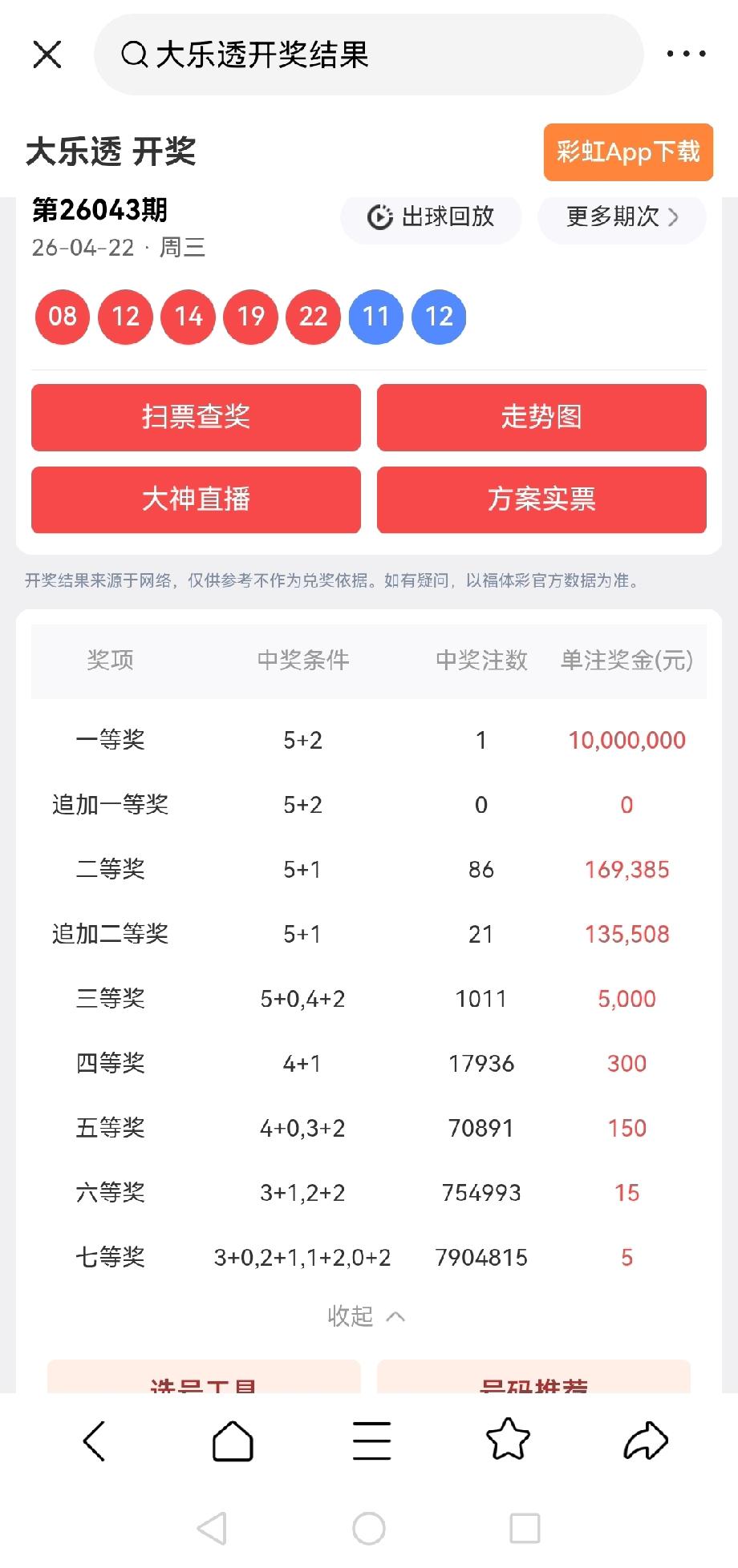Open 大神直播 live stream section
Image resolution: width=738 pixels, height=1568 pixels.
[196, 499]
